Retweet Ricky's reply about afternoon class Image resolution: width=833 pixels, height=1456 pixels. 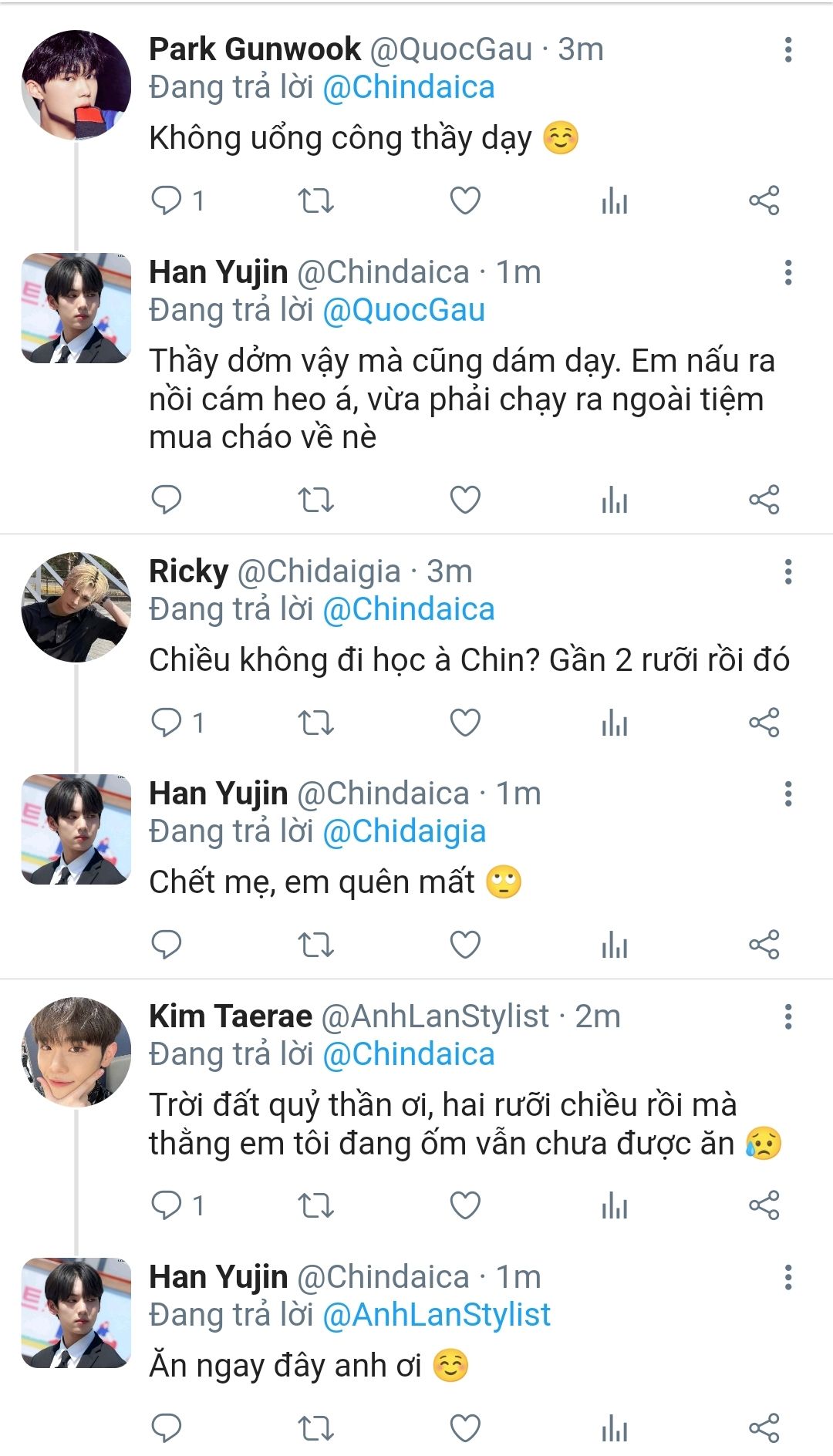tap(315, 723)
